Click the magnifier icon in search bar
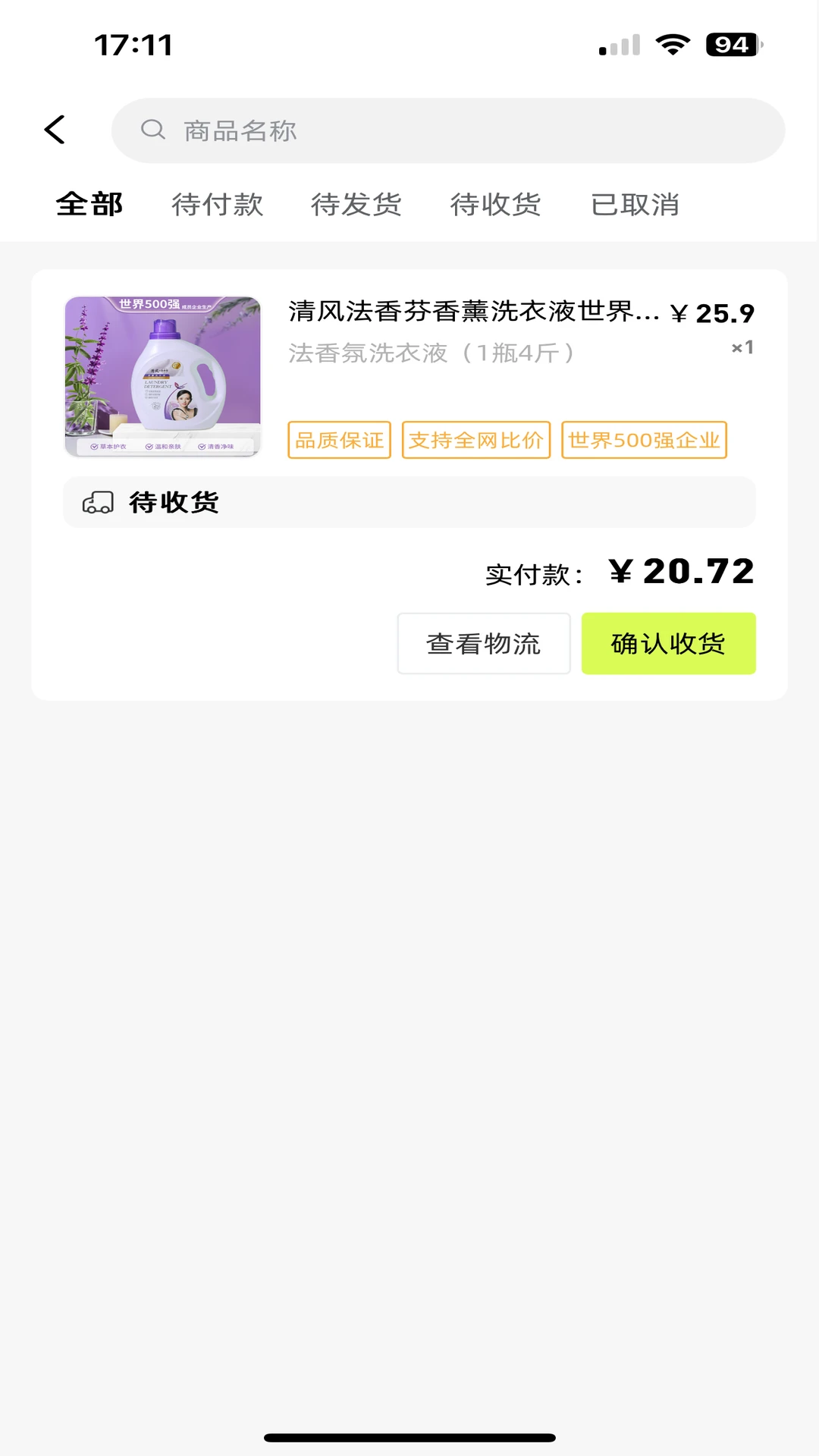 click(x=153, y=129)
